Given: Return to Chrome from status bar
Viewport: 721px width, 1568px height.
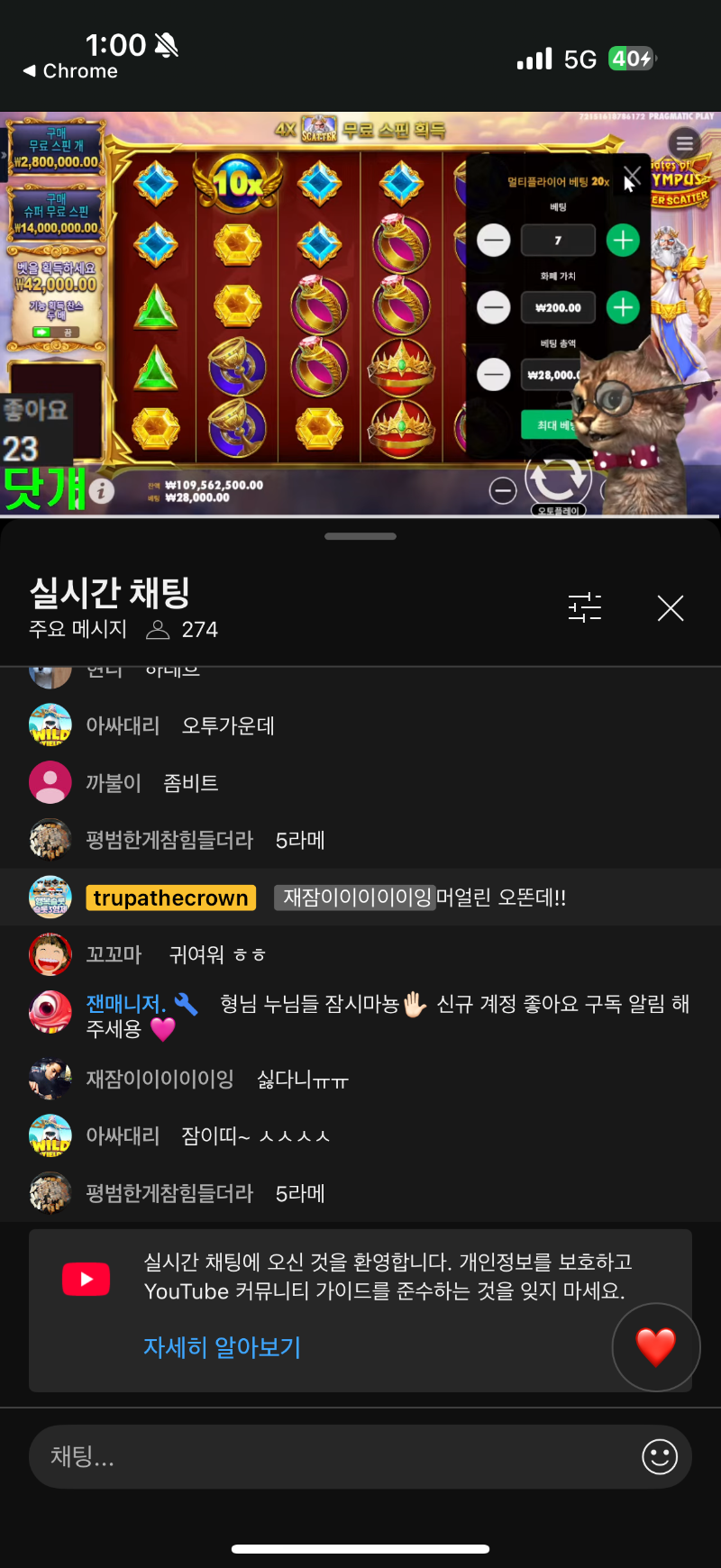Looking at the screenshot, I should [70, 71].
